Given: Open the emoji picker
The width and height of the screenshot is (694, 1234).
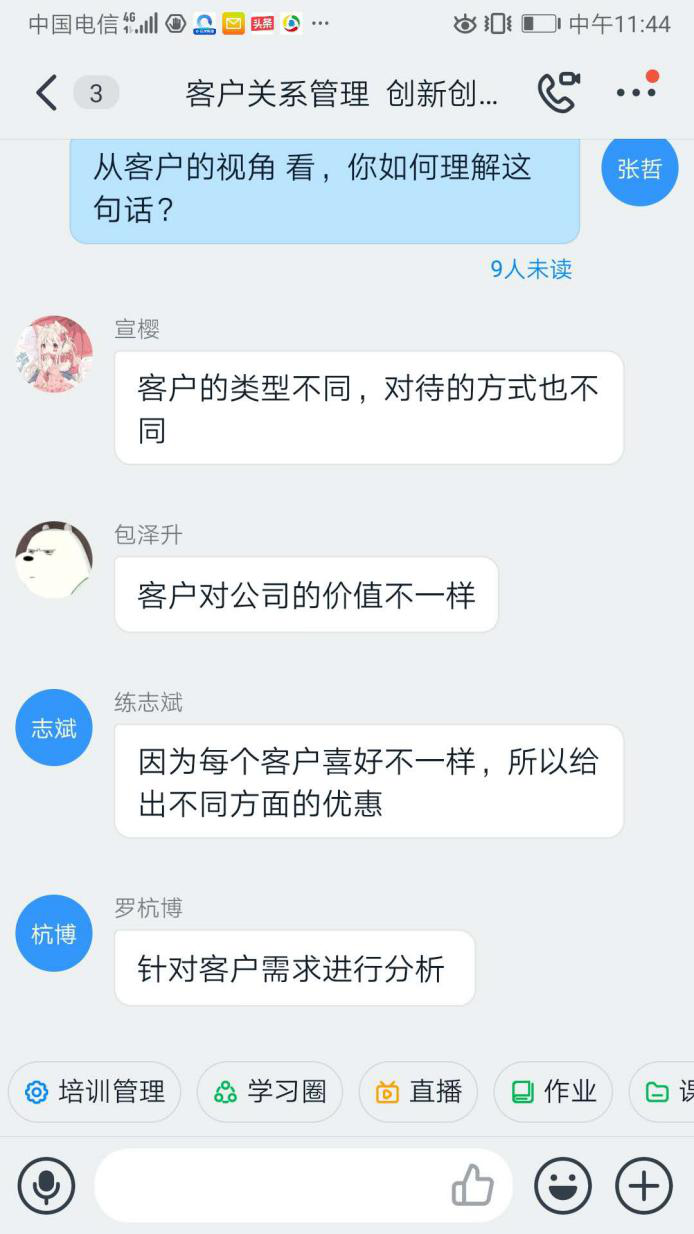Looking at the screenshot, I should (x=563, y=1186).
